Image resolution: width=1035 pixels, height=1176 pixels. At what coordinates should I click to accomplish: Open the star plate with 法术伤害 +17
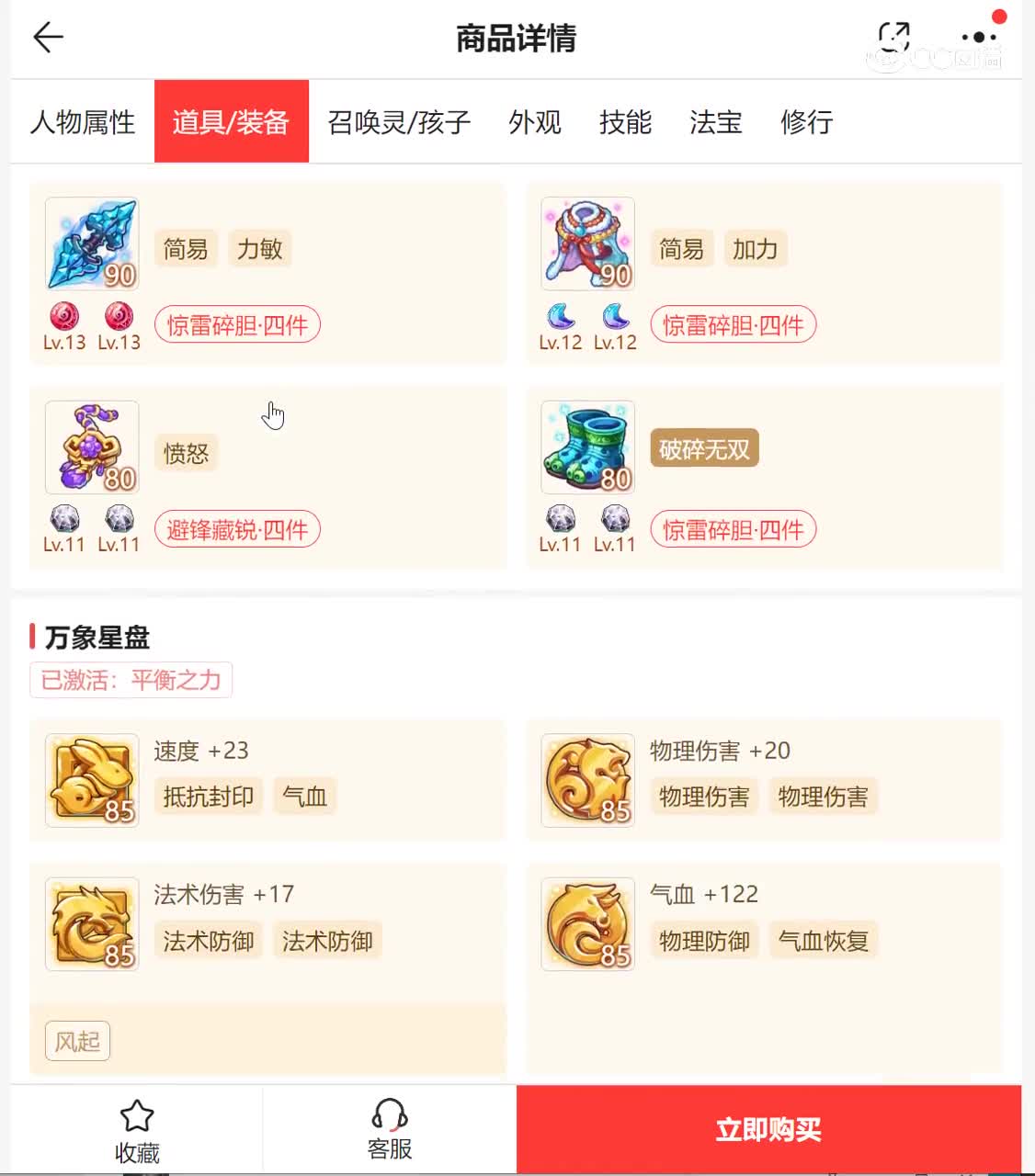point(92,924)
